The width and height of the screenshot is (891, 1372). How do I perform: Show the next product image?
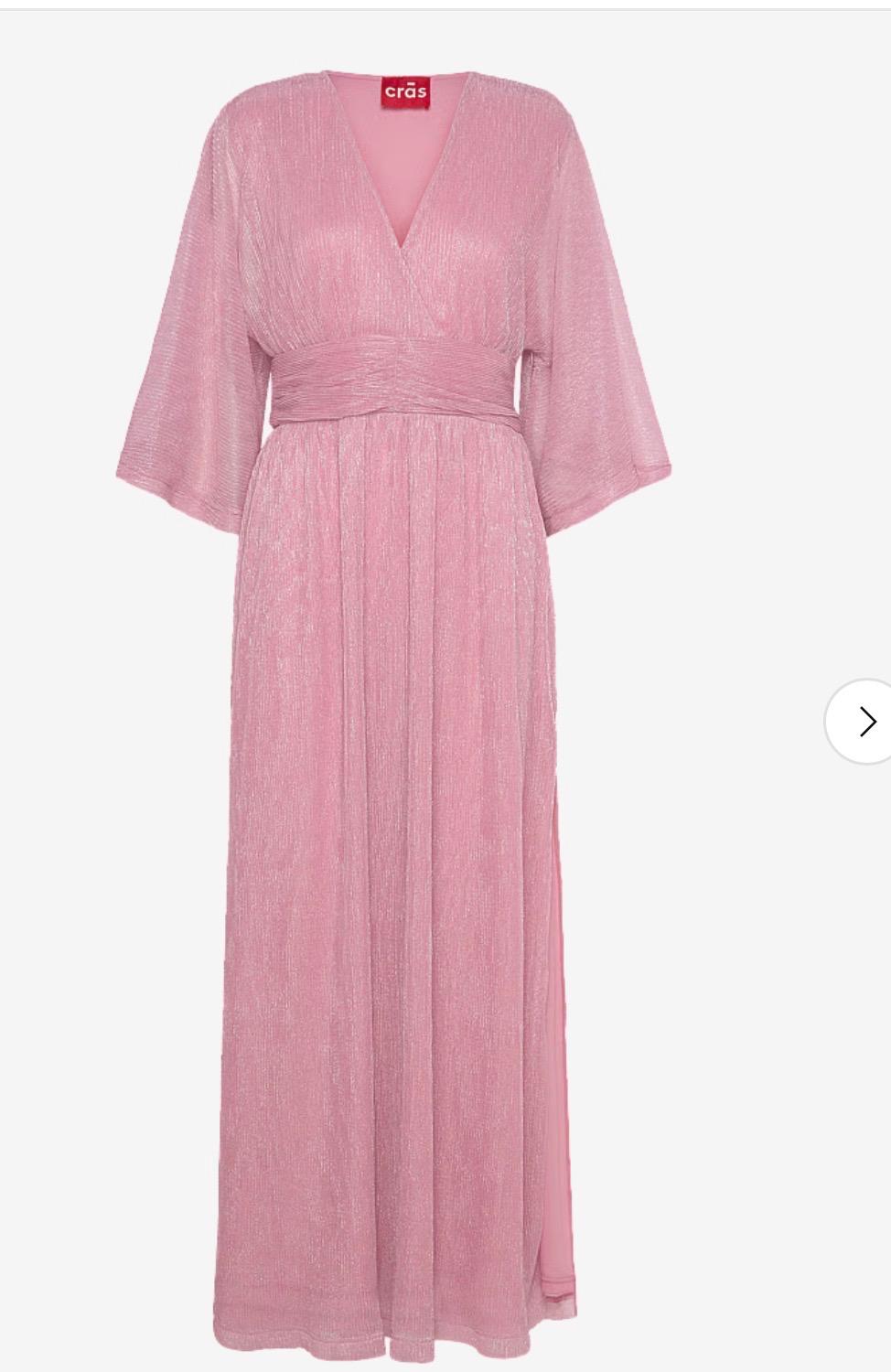coord(864,721)
